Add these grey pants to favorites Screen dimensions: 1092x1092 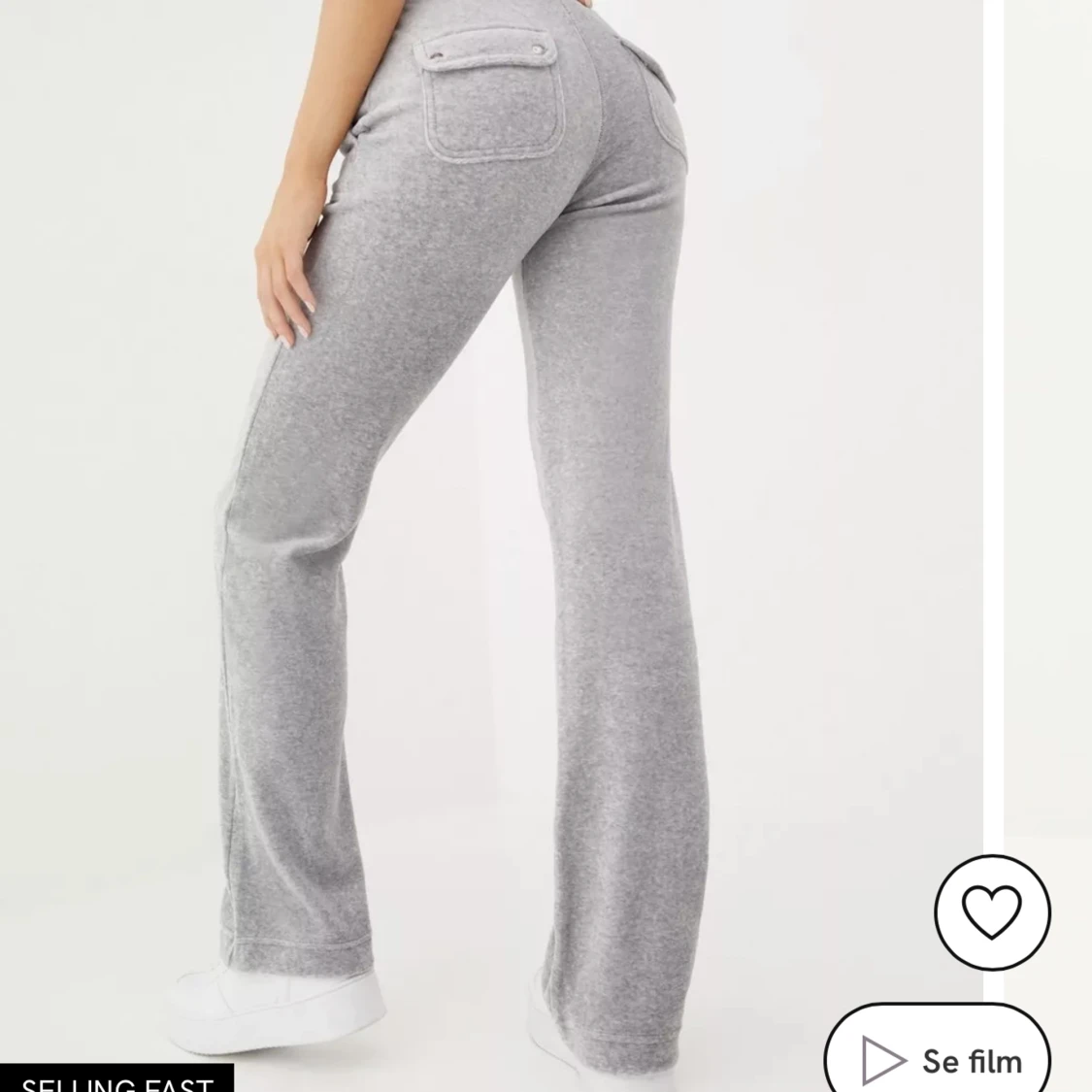pos(991,911)
